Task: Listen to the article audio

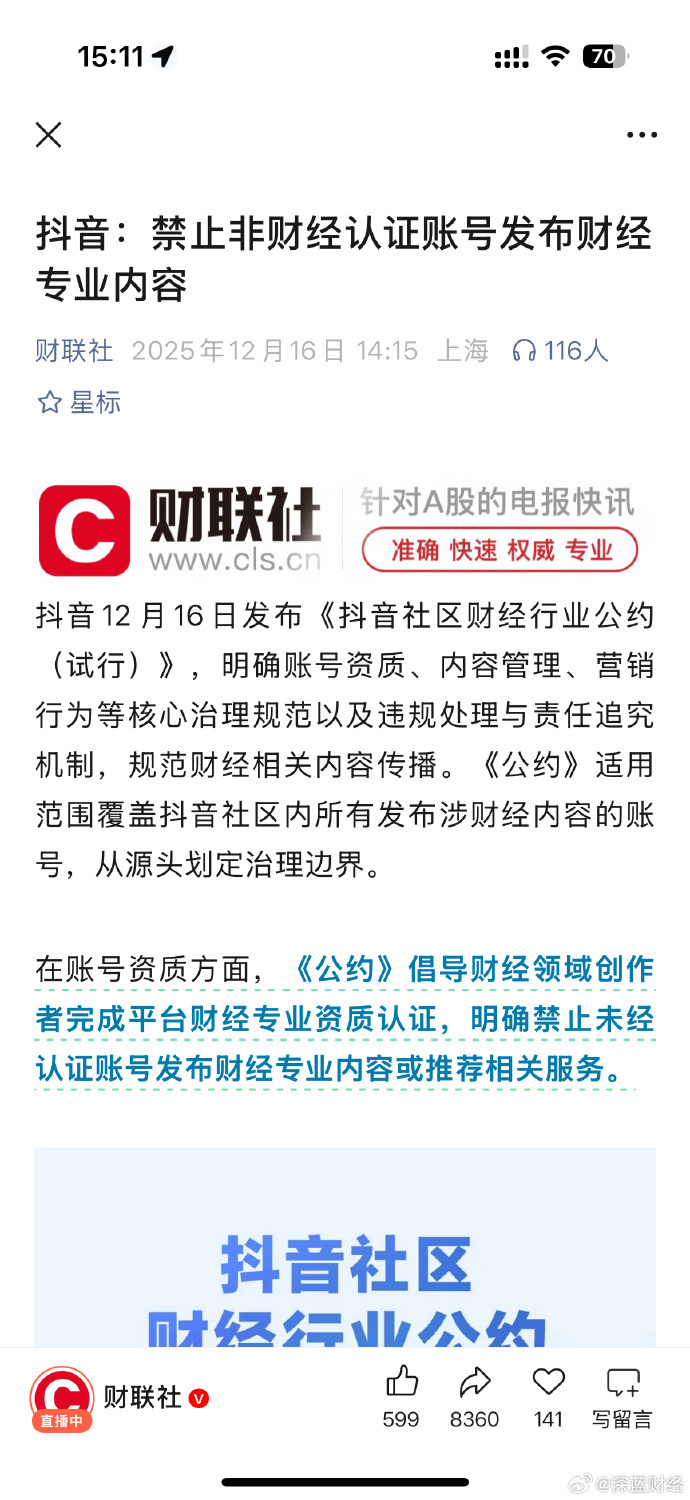Action: click(560, 351)
